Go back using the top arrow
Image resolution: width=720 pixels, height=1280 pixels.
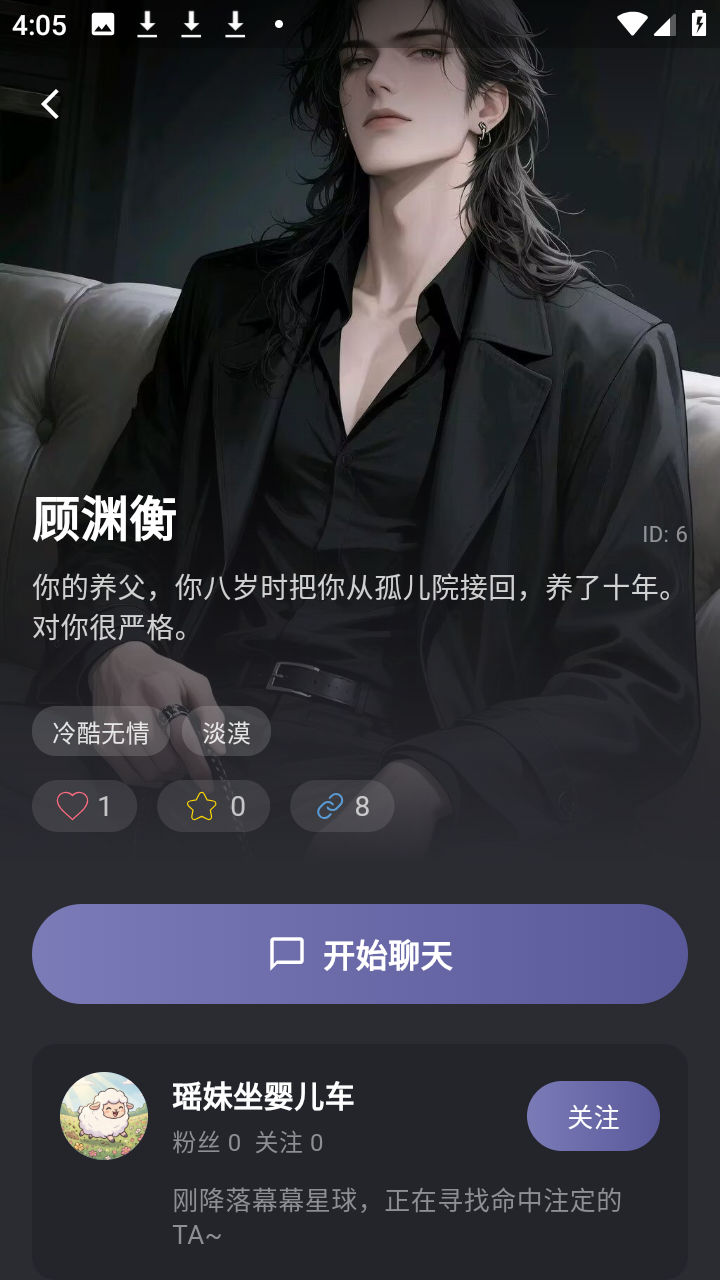coord(50,104)
